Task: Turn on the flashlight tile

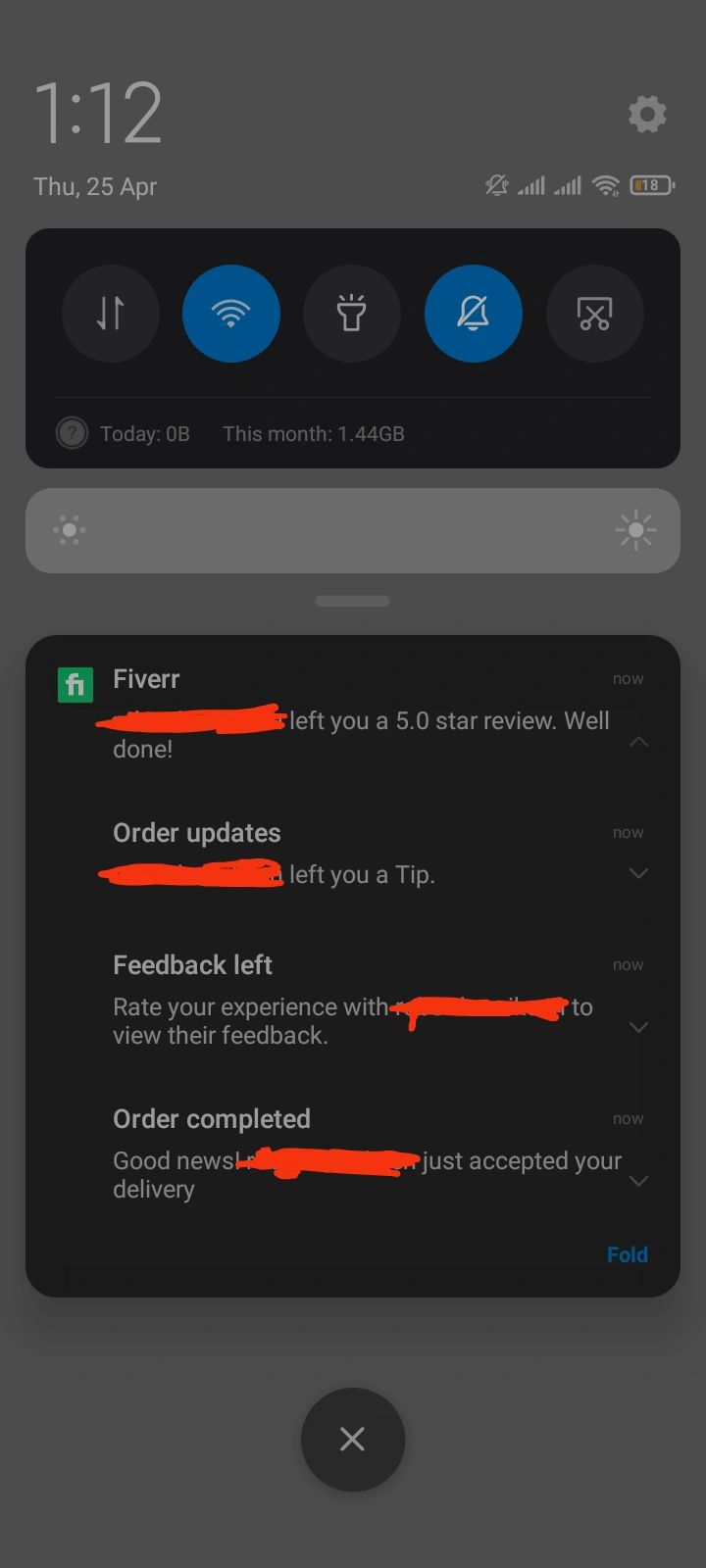Action: click(352, 314)
